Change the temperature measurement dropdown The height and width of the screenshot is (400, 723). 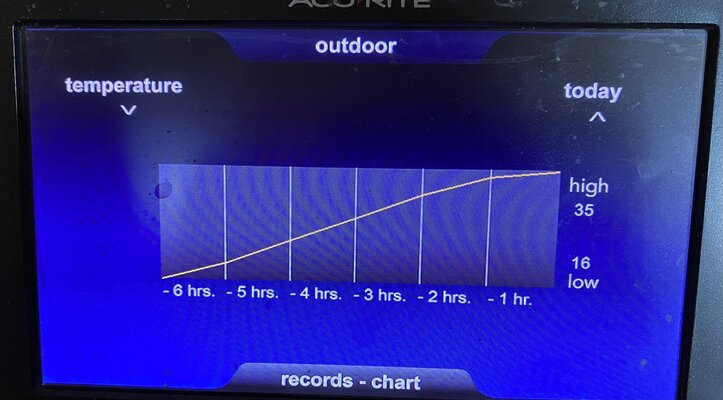pyautogui.click(x=124, y=95)
